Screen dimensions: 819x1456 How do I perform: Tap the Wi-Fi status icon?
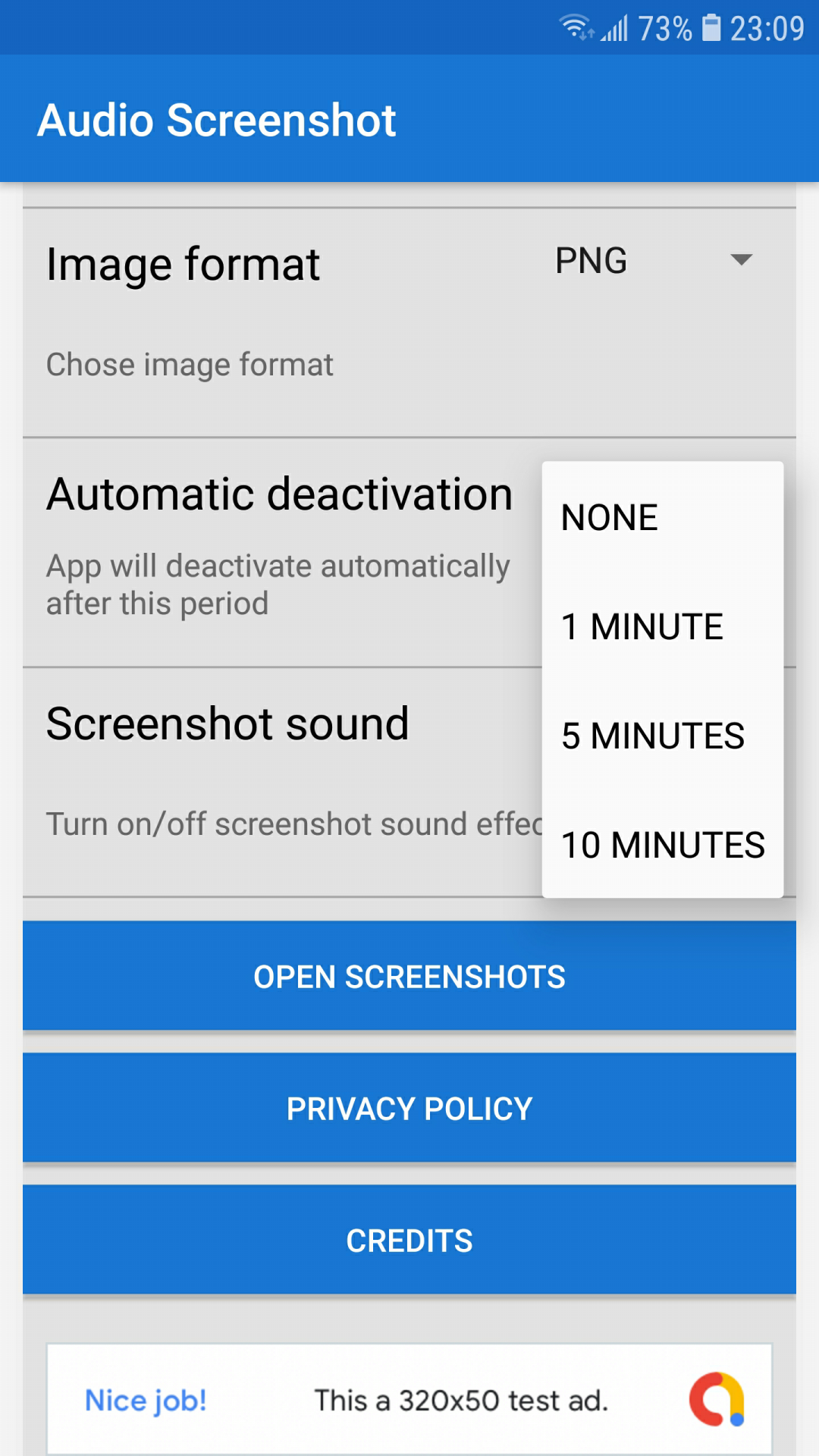574,27
